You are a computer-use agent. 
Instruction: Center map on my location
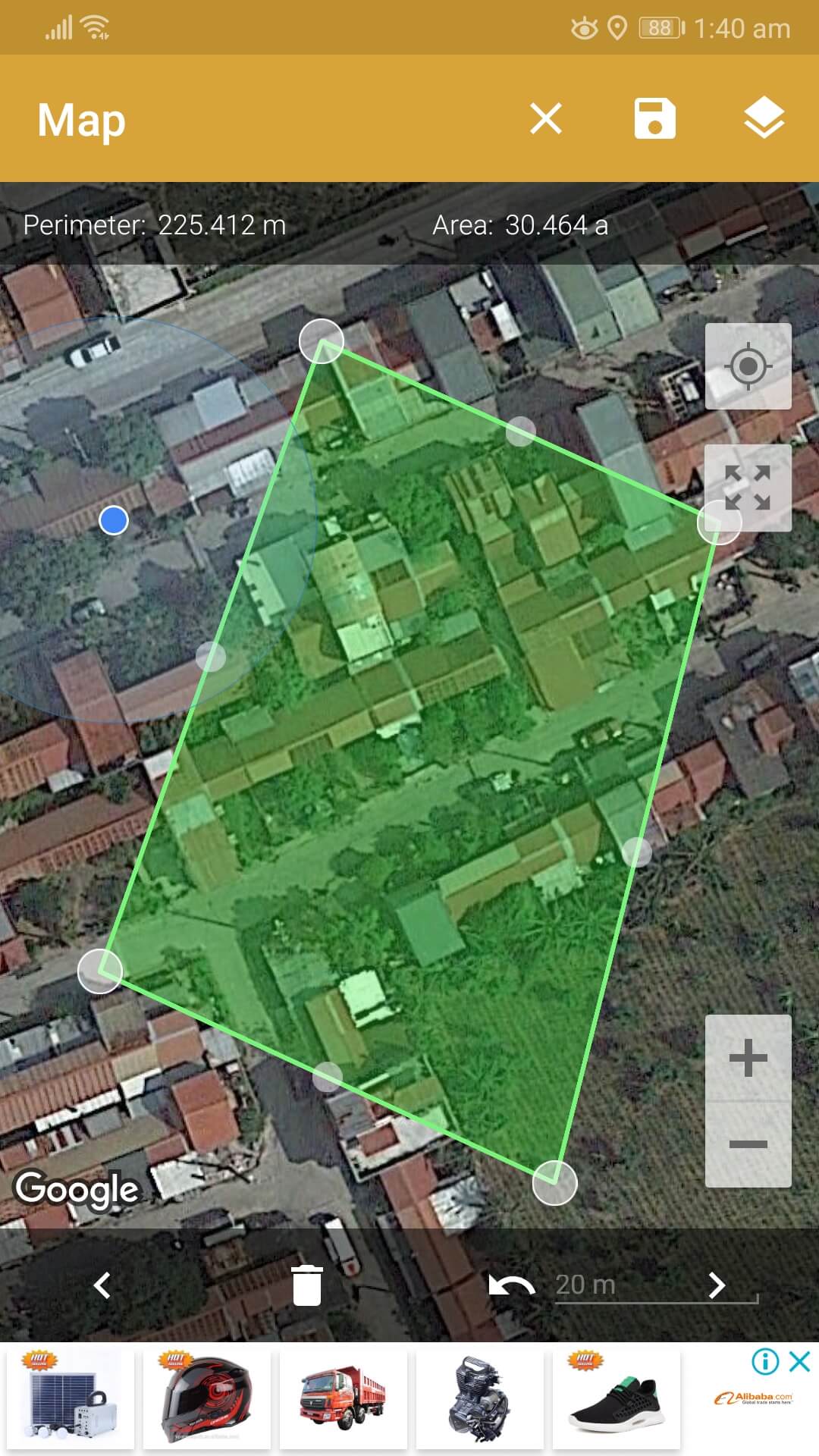[x=748, y=367]
